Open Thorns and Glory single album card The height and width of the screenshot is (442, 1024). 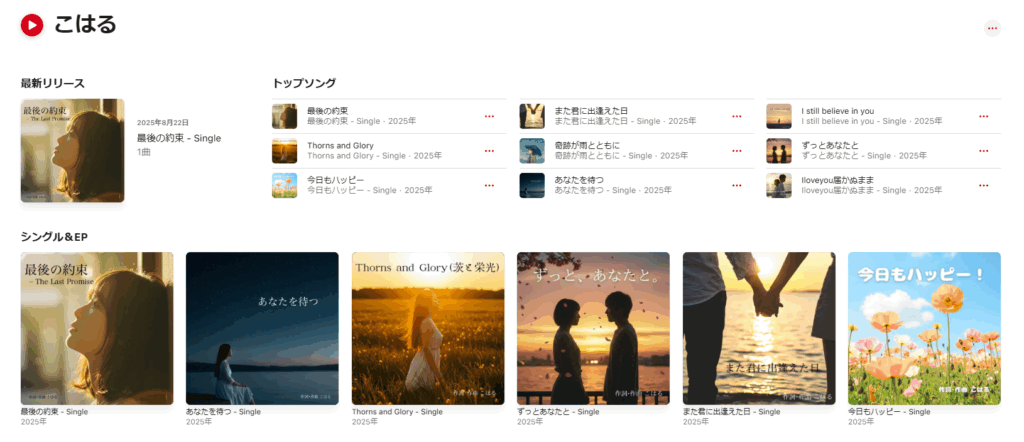click(x=428, y=328)
